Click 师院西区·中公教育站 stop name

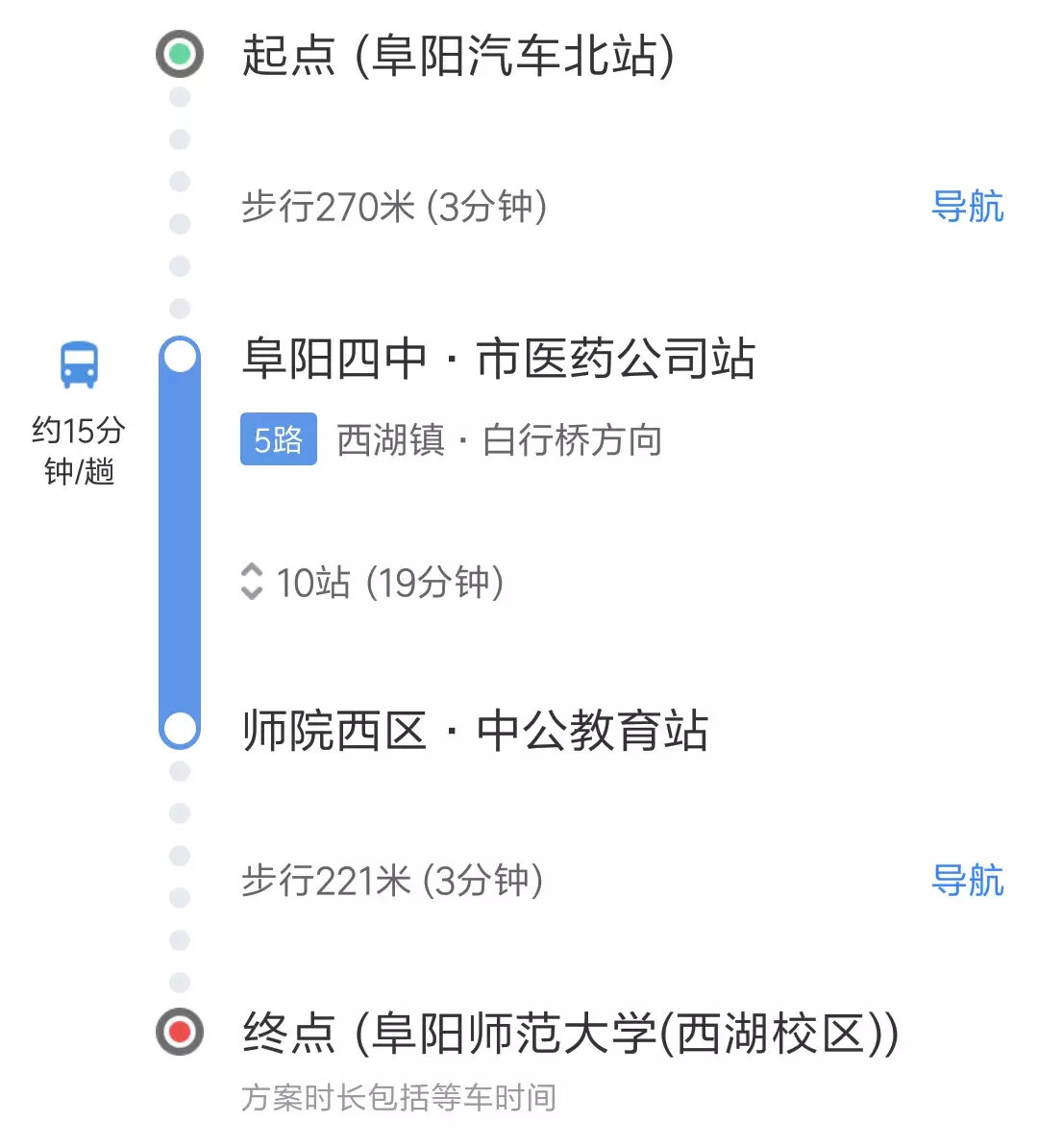476,731
